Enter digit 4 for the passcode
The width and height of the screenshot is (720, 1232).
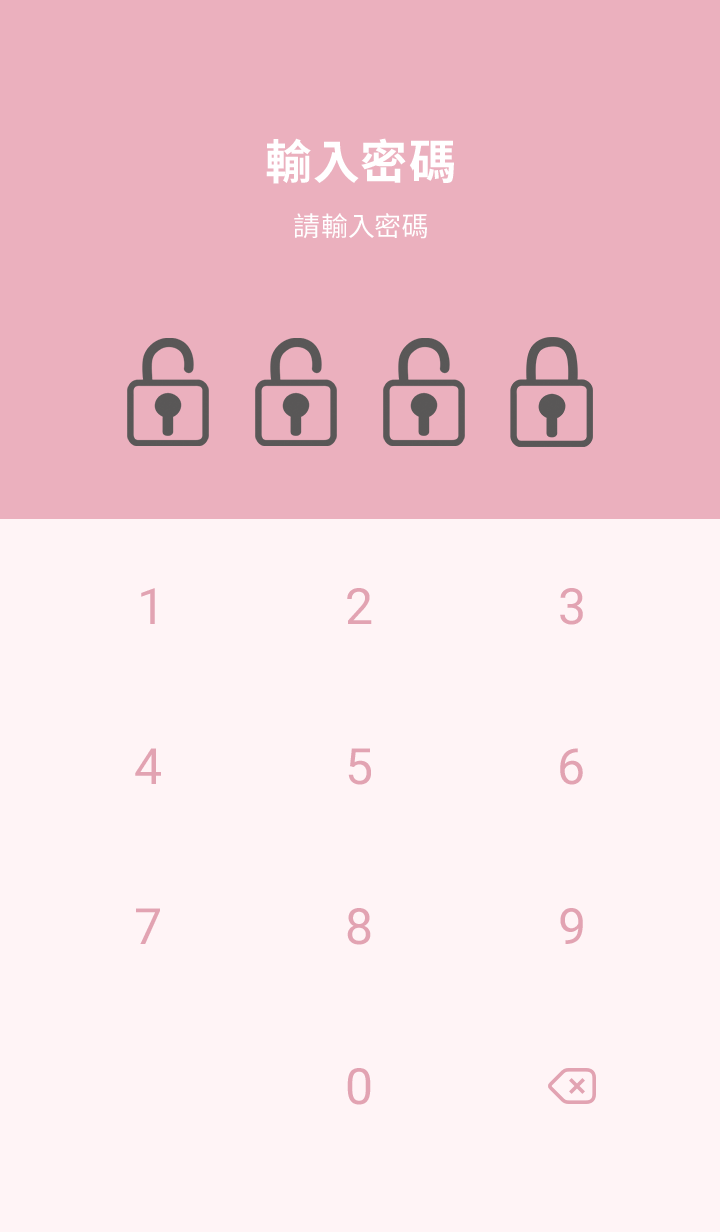click(x=148, y=767)
